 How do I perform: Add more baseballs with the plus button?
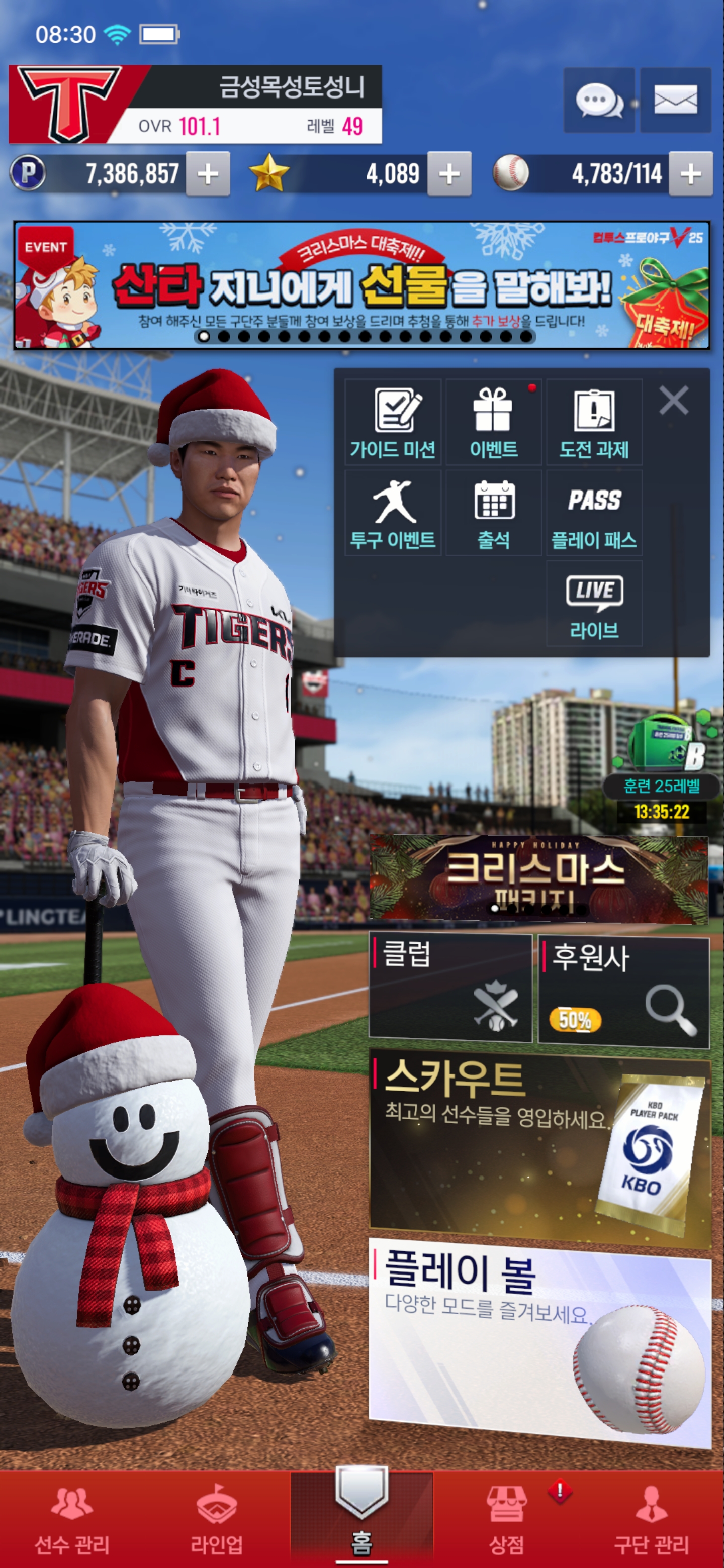(690, 175)
